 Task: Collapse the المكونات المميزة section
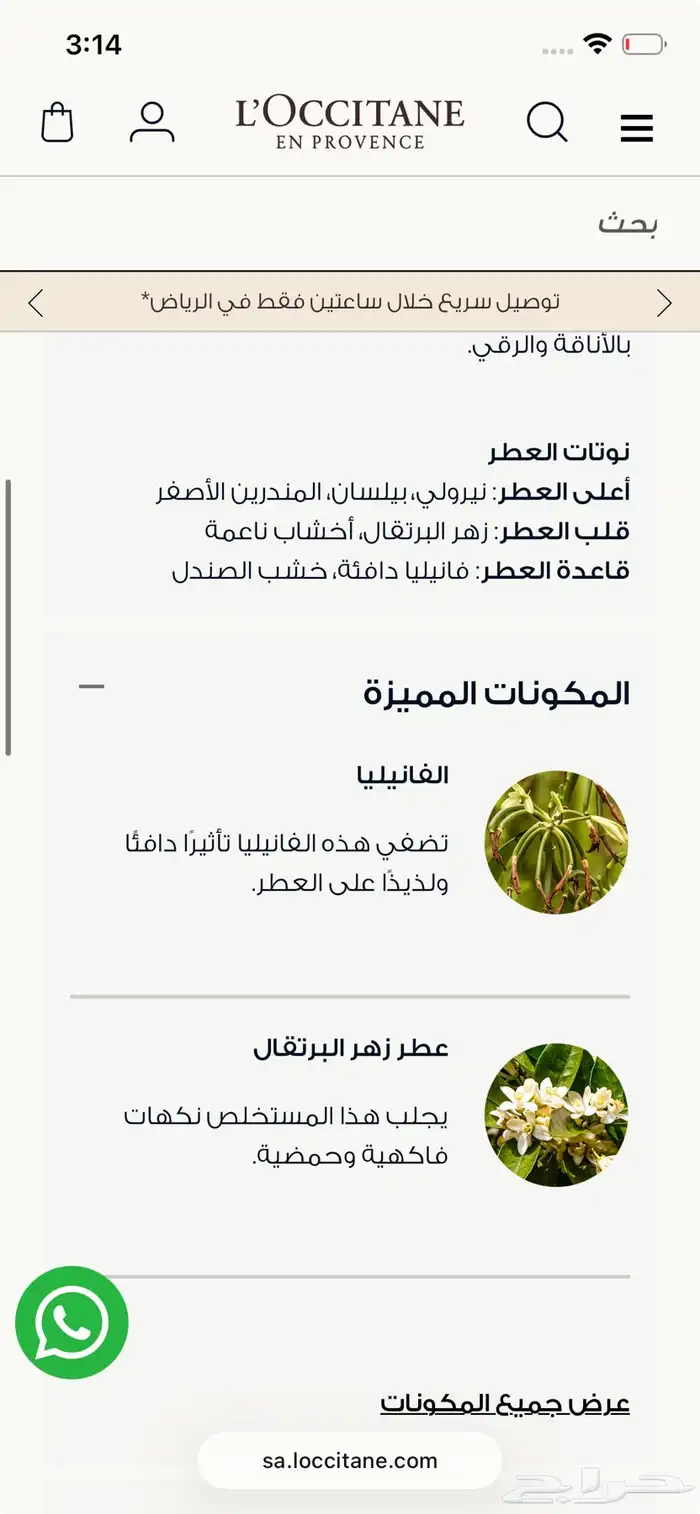(92, 687)
